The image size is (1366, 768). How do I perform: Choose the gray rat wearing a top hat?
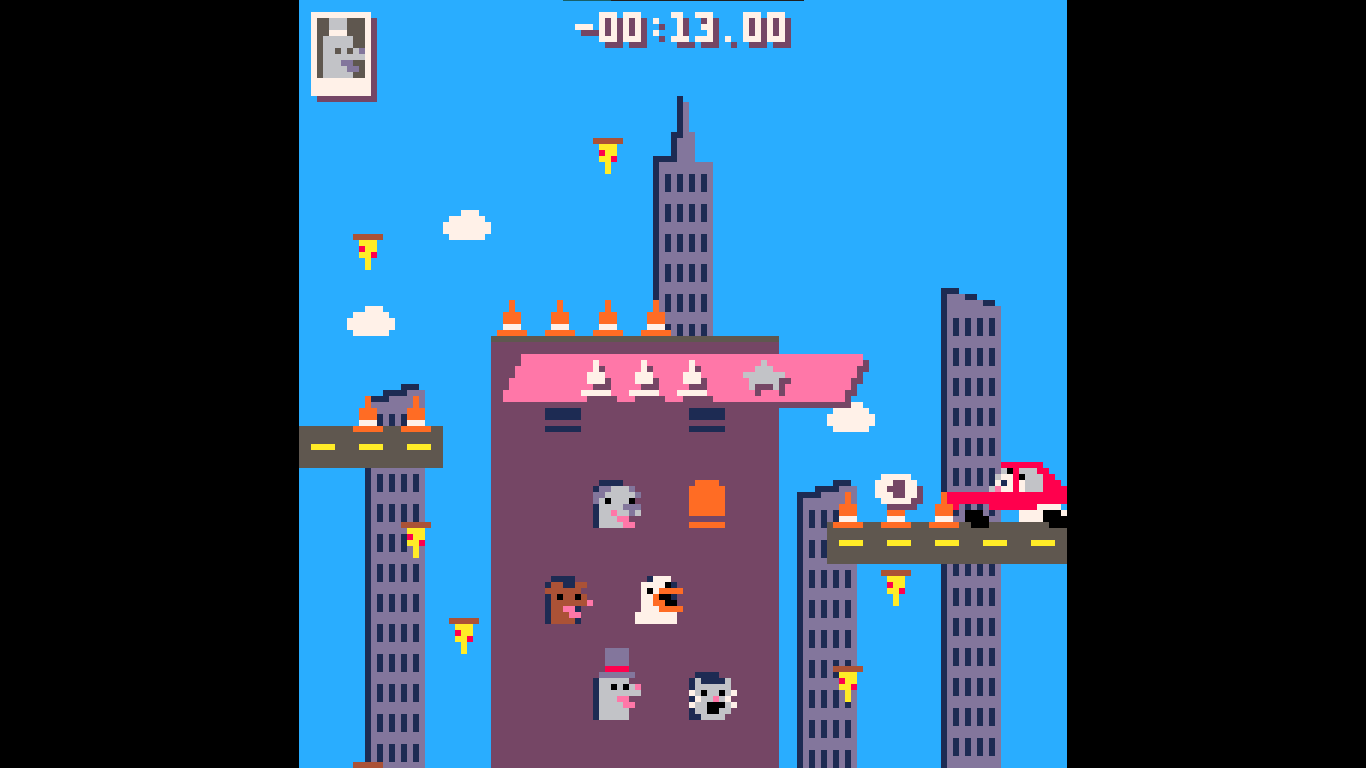coord(615,690)
